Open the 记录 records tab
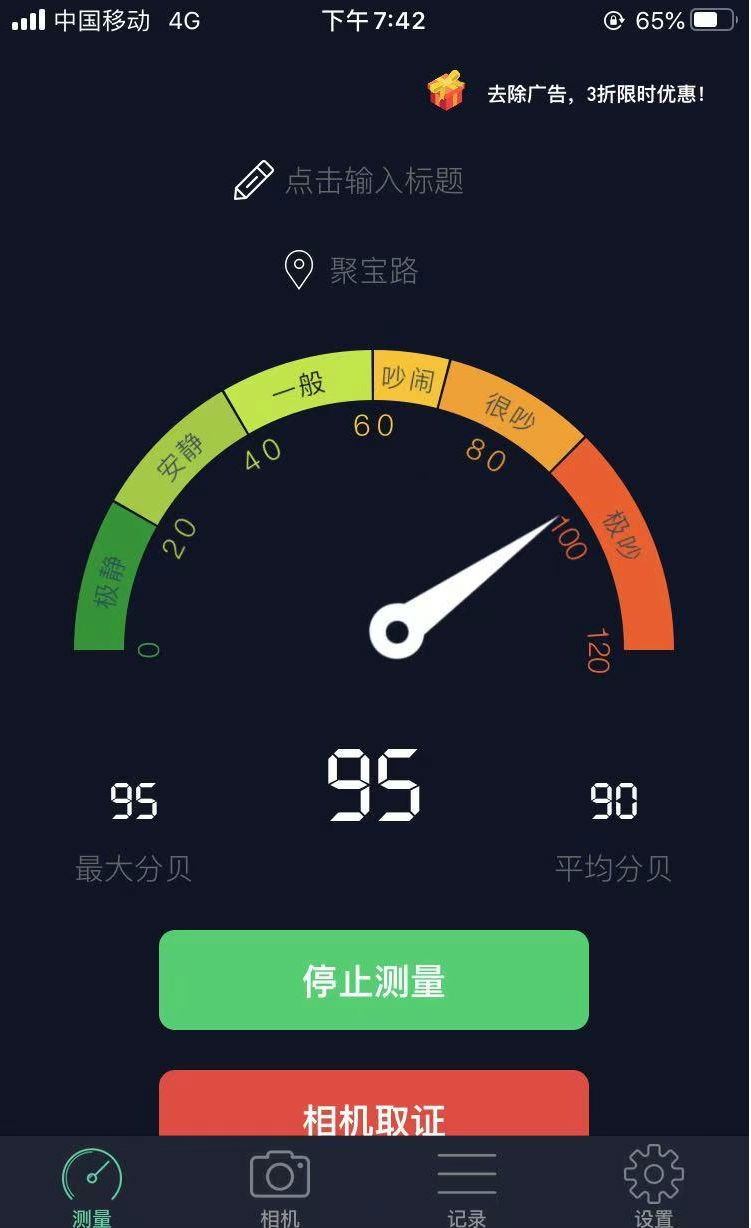The height and width of the screenshot is (1228, 751). coord(467,1186)
